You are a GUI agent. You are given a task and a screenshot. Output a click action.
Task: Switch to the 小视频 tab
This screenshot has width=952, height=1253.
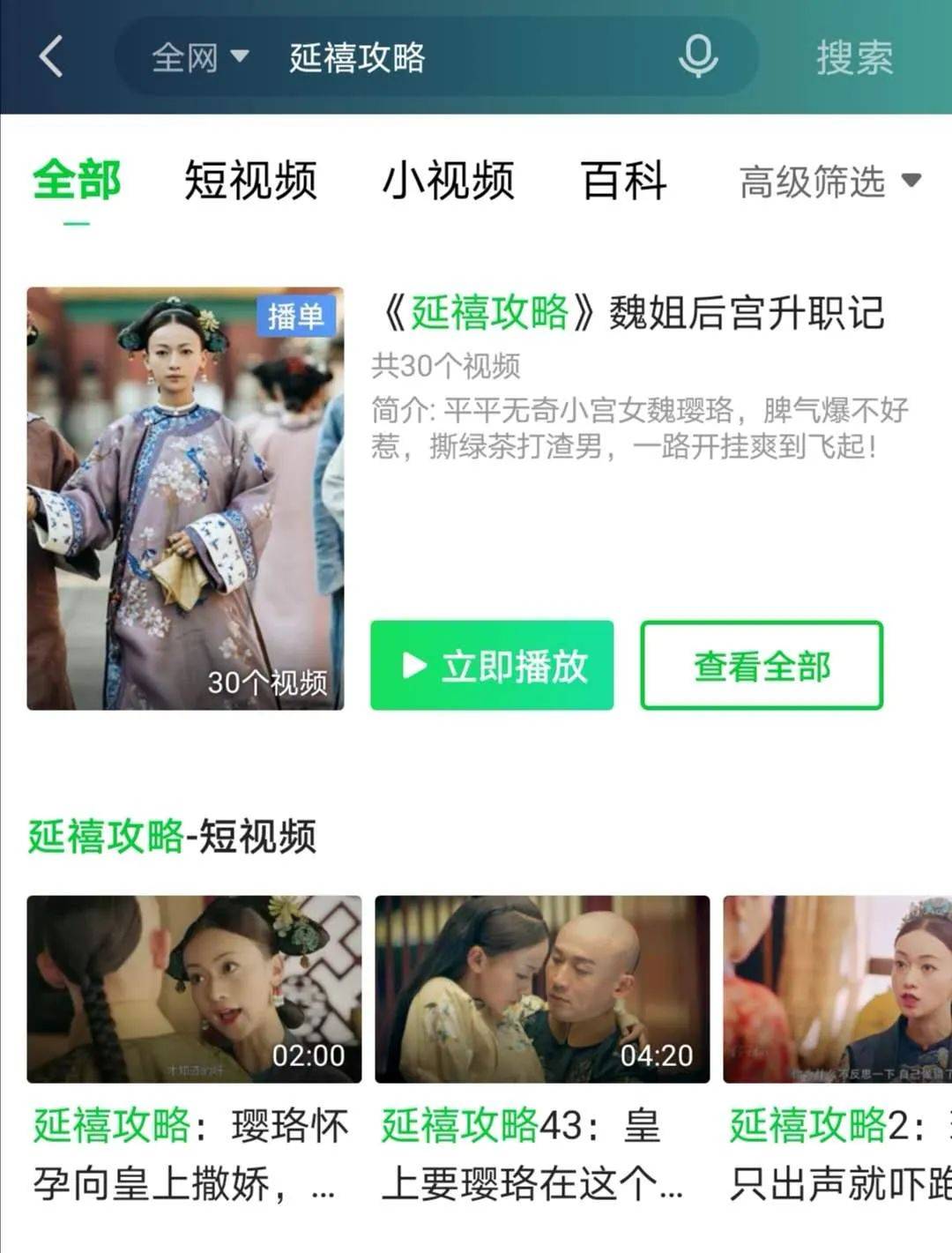click(x=448, y=181)
